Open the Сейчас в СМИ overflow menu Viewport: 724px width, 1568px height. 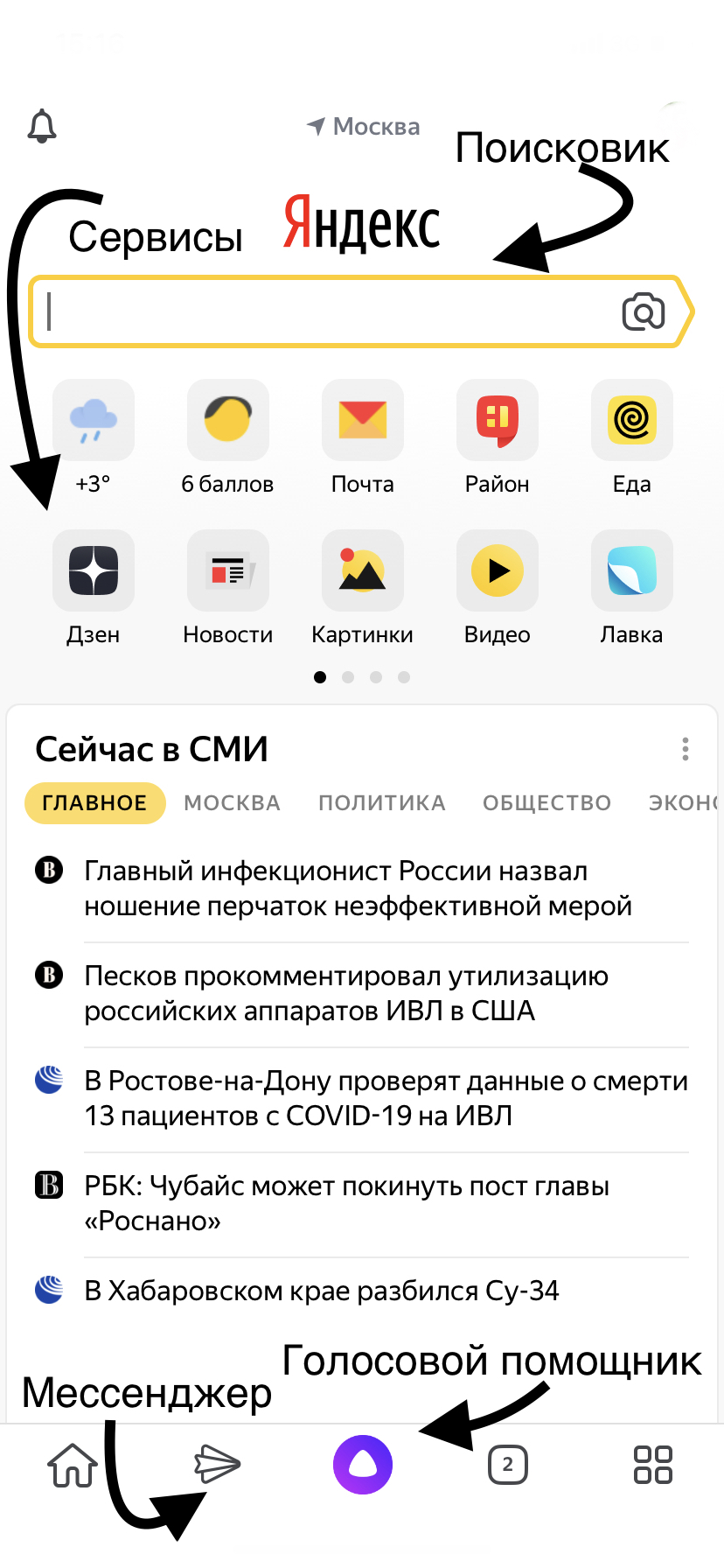pos(686,749)
